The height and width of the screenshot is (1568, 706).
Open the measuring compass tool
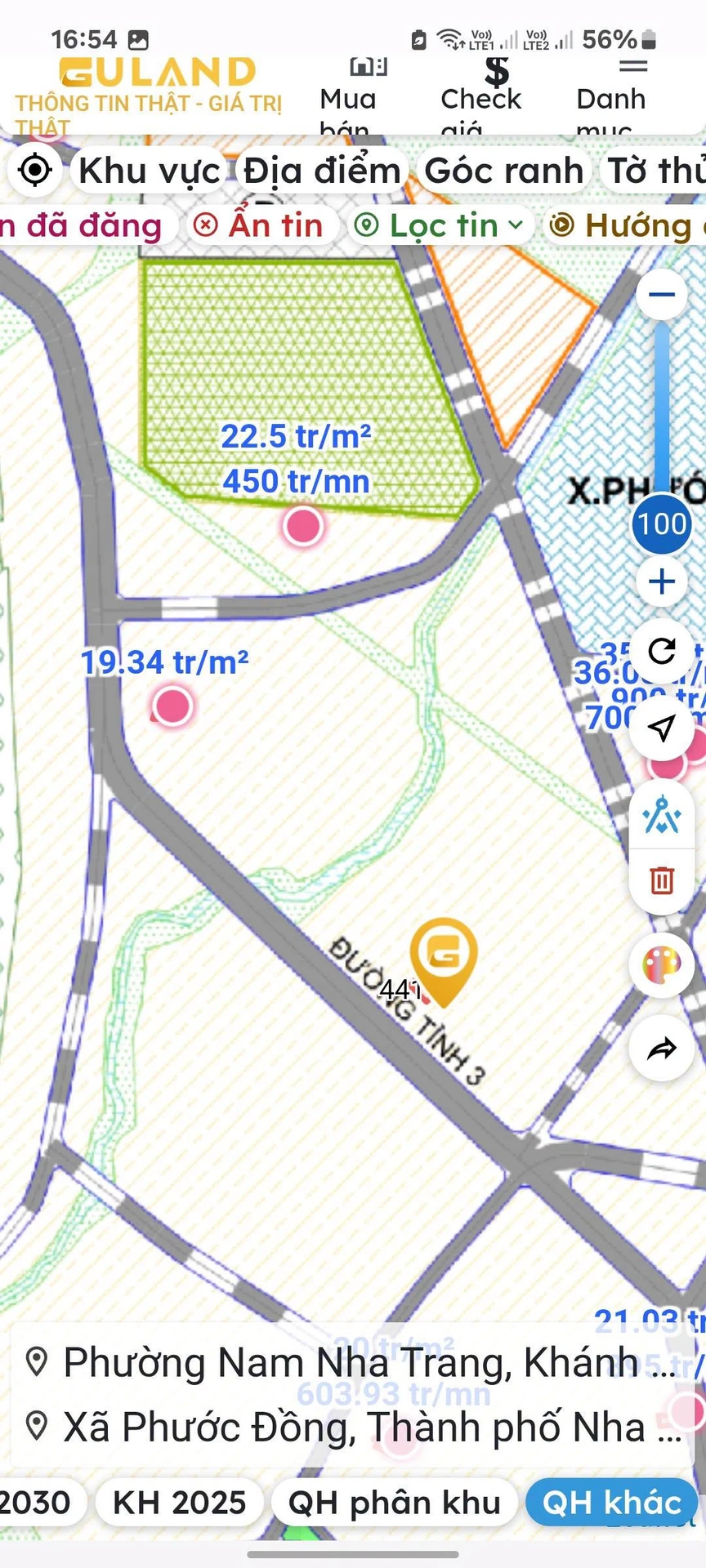[x=662, y=814]
